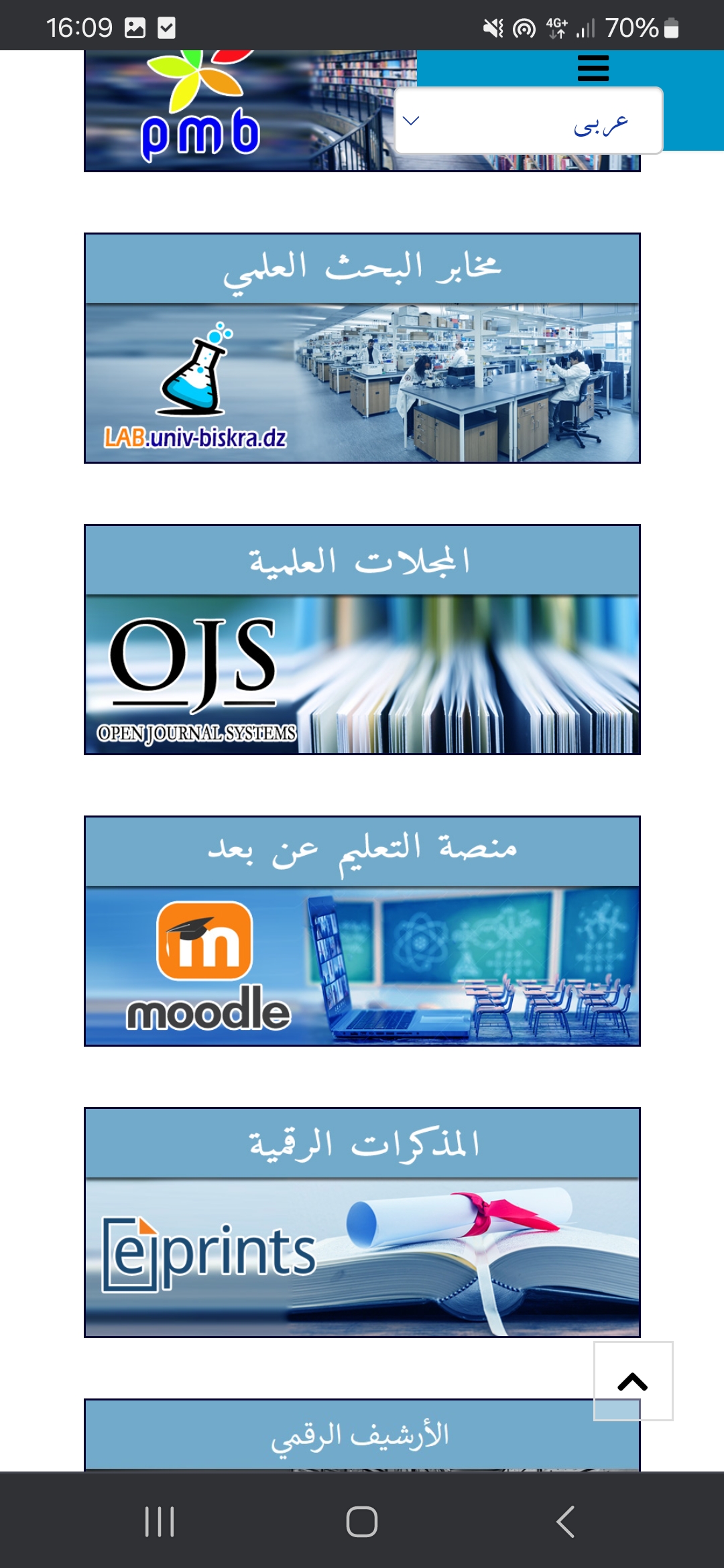The height and width of the screenshot is (1568, 724).
Task: Open the المذكرات الرقمية eprints card
Action: [362, 1222]
